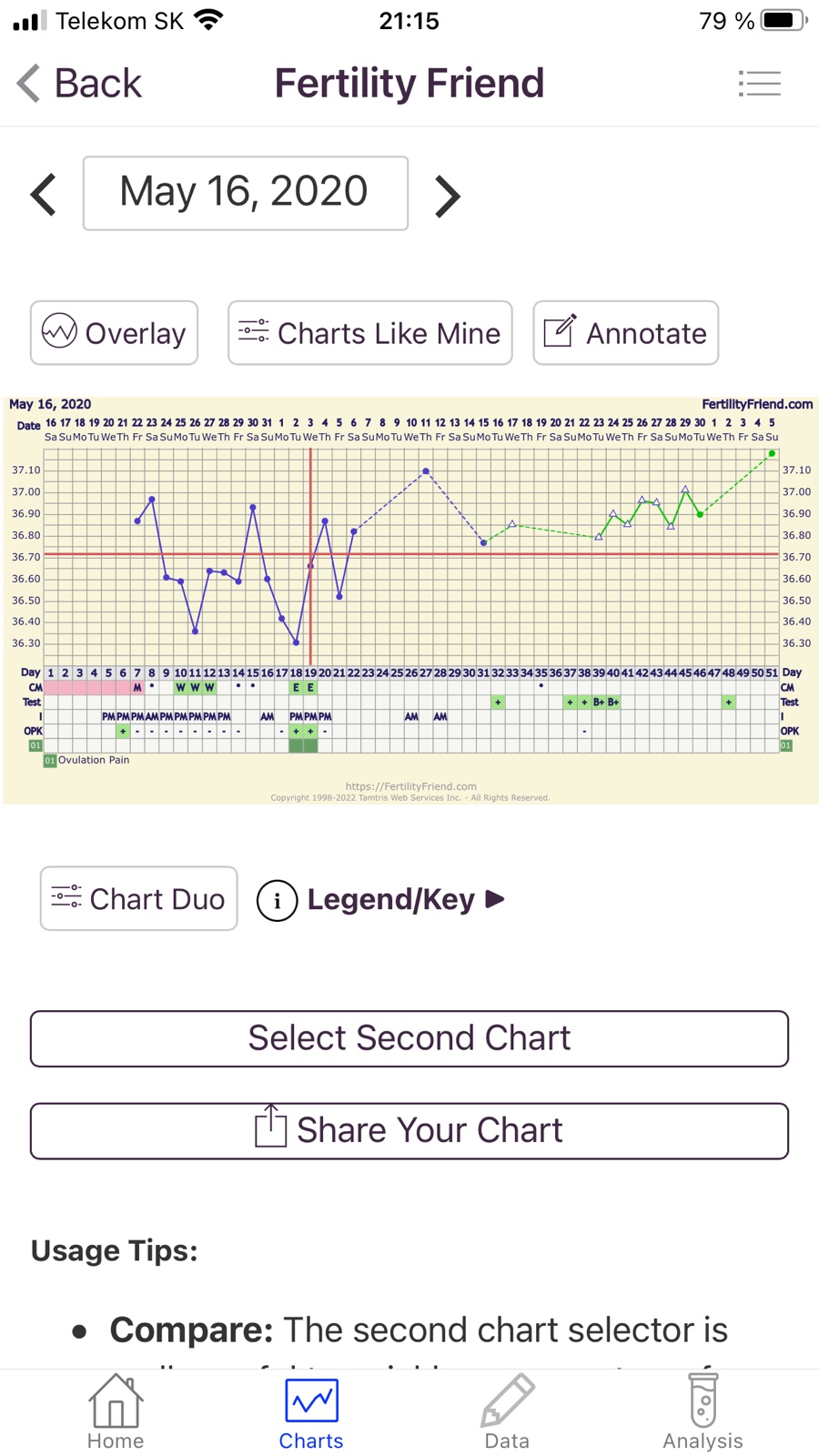Switch to the Analysis tab
This screenshot has width=819, height=1456.
[703, 1412]
